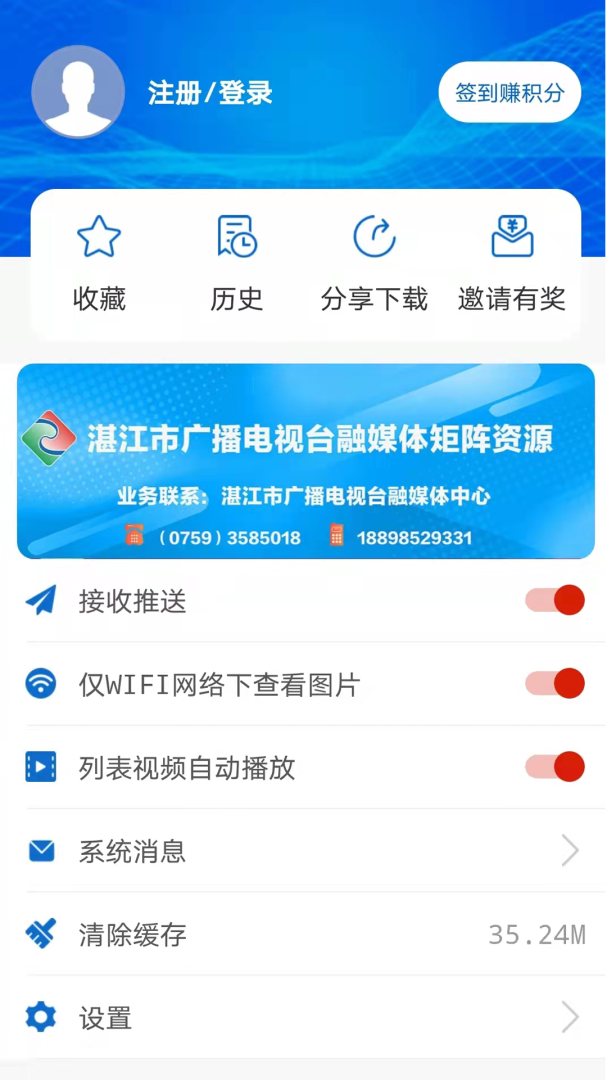Tap the 签到赚积分 check-in button
The width and height of the screenshot is (607, 1080).
(509, 93)
